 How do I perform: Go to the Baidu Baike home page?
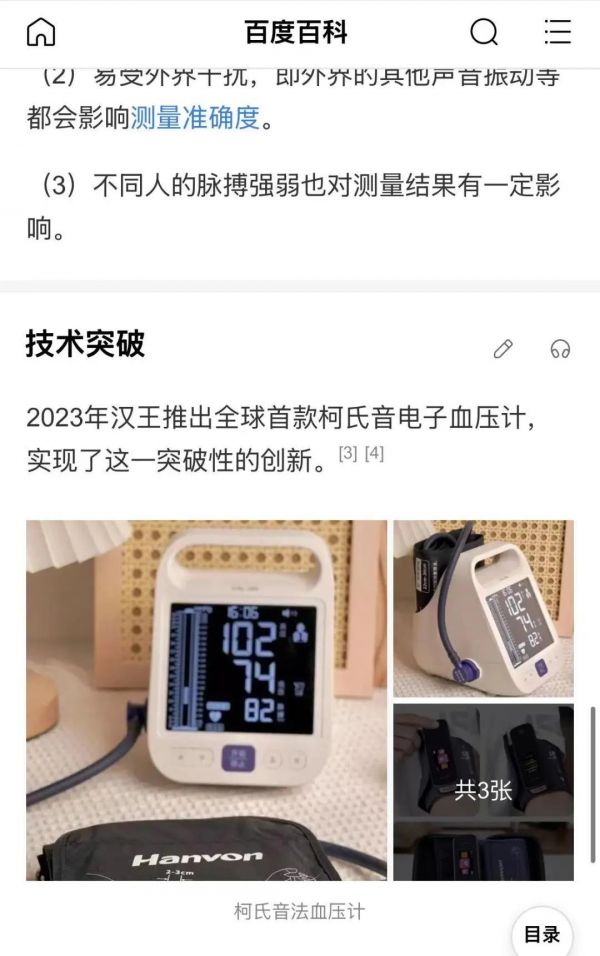click(x=40, y=32)
